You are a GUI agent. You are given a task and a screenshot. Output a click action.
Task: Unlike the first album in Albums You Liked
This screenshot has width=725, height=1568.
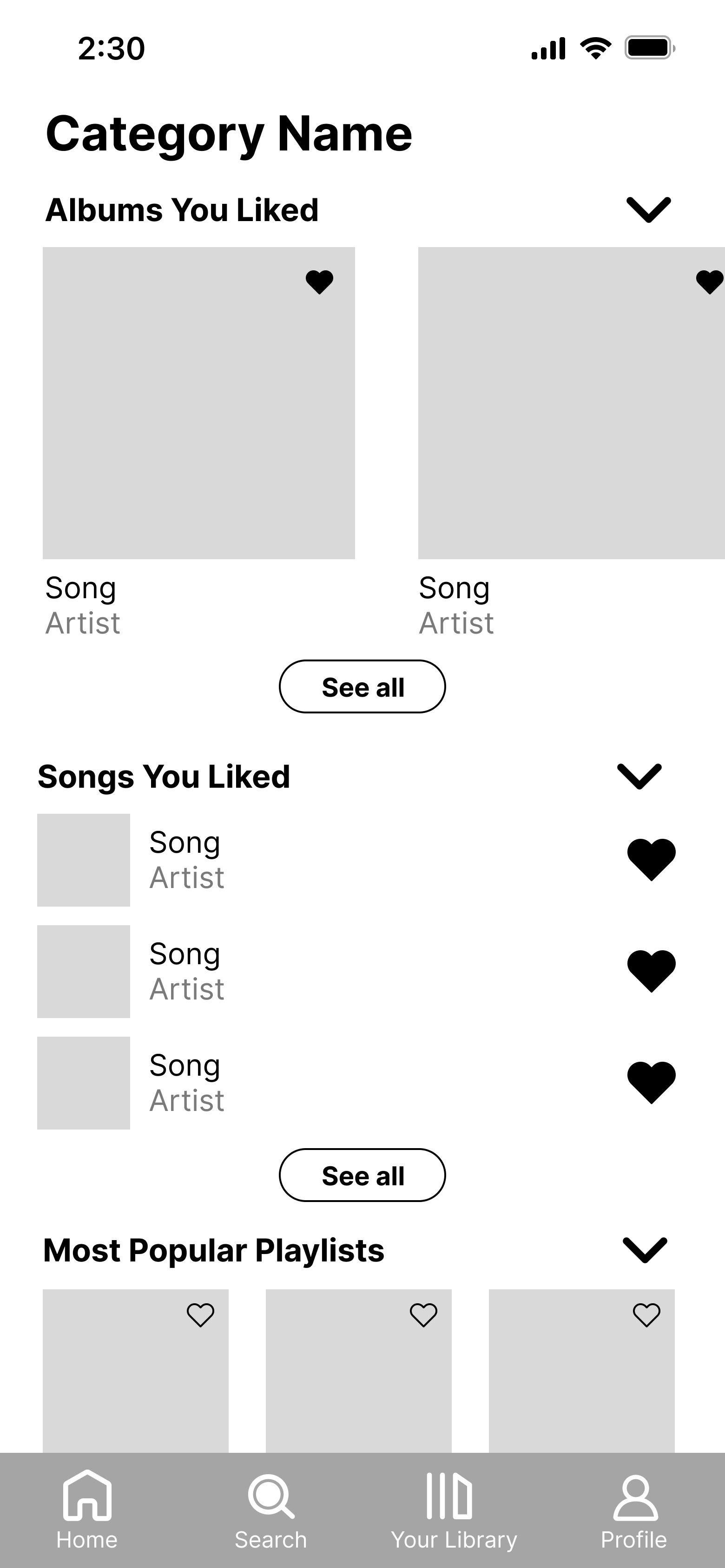click(x=319, y=282)
